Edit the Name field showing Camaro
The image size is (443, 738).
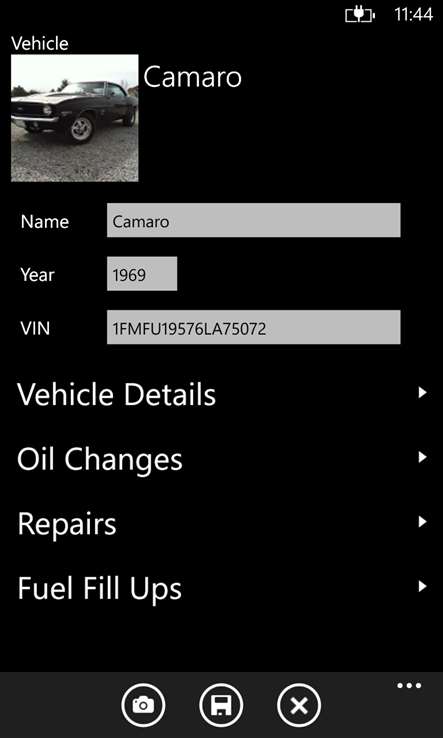point(253,220)
